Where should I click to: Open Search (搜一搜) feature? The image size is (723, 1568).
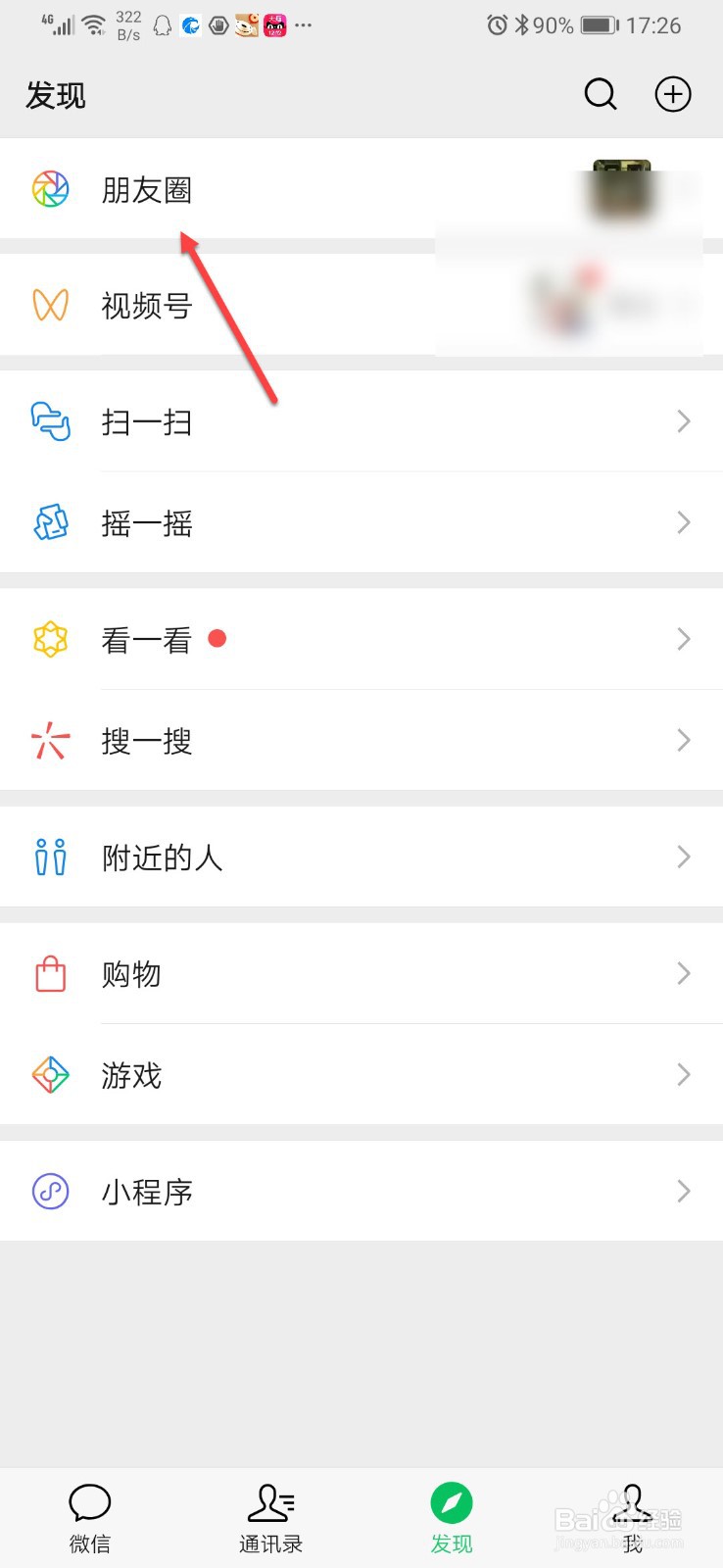(147, 741)
